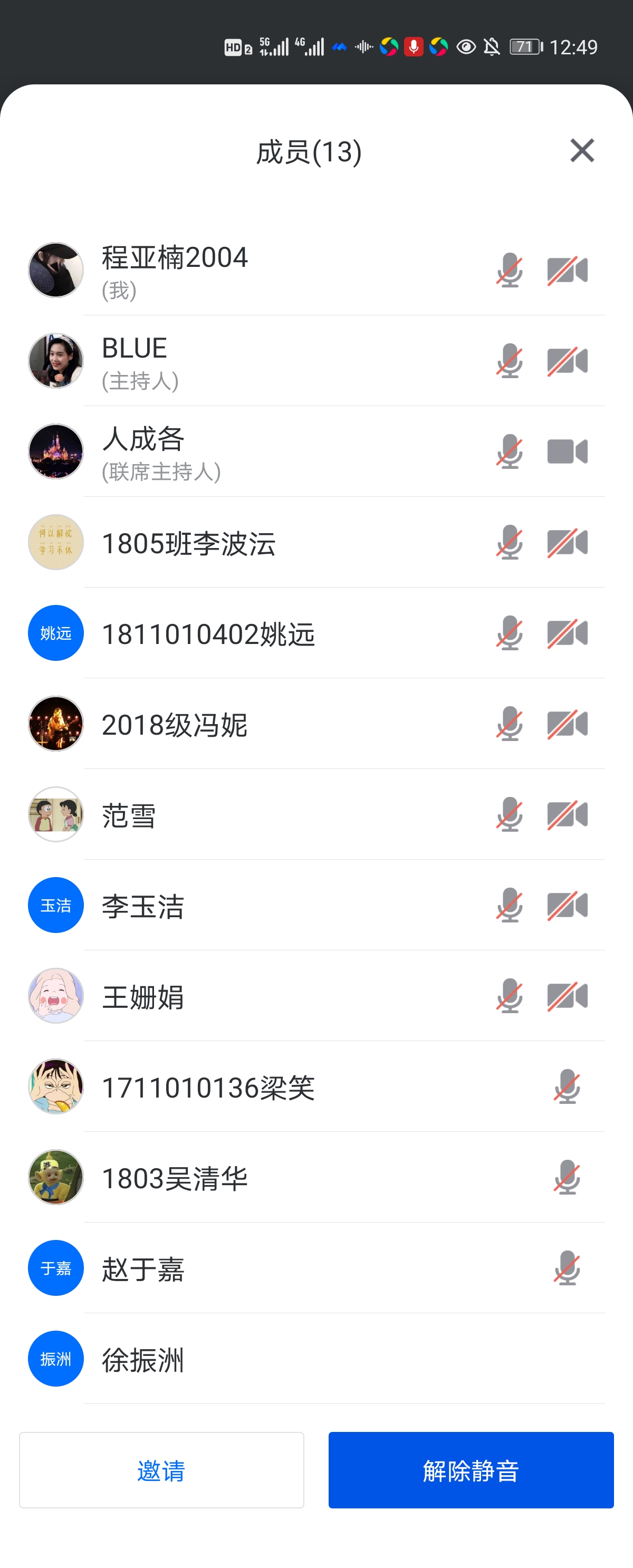Close the members panel
Screen dimensions: 633x1568
tap(582, 150)
